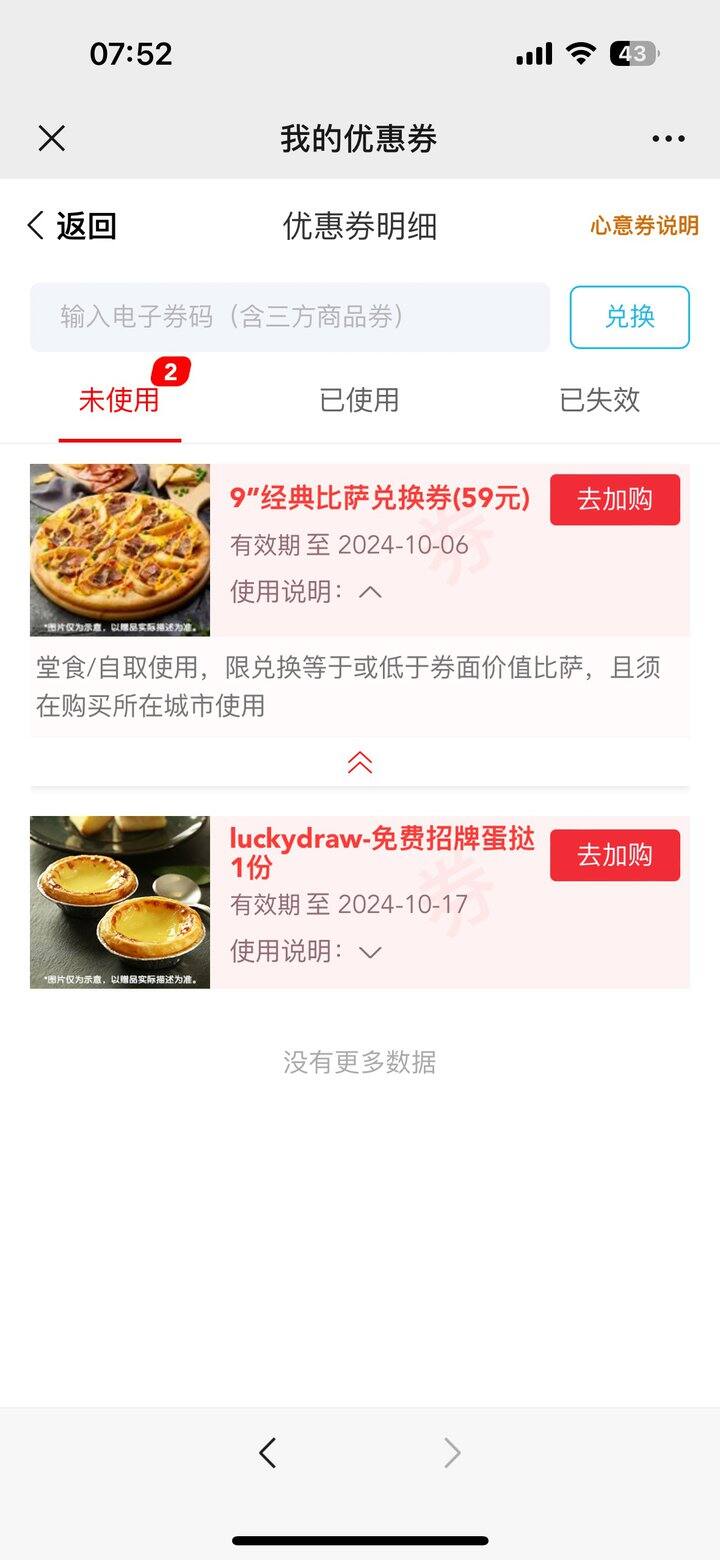Open the three-dot more menu
720x1560 pixels.
tap(668, 138)
